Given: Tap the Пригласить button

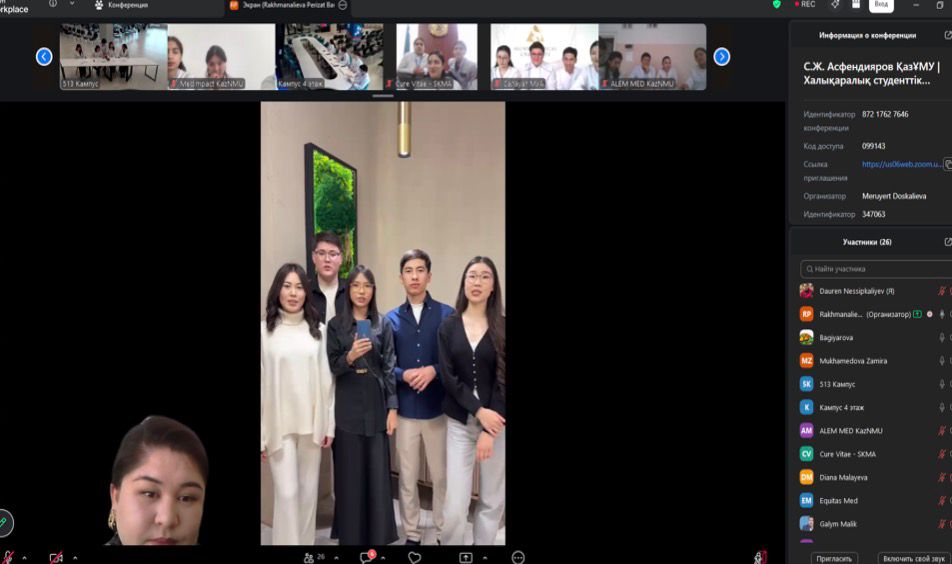Looking at the screenshot, I should click(834, 558).
